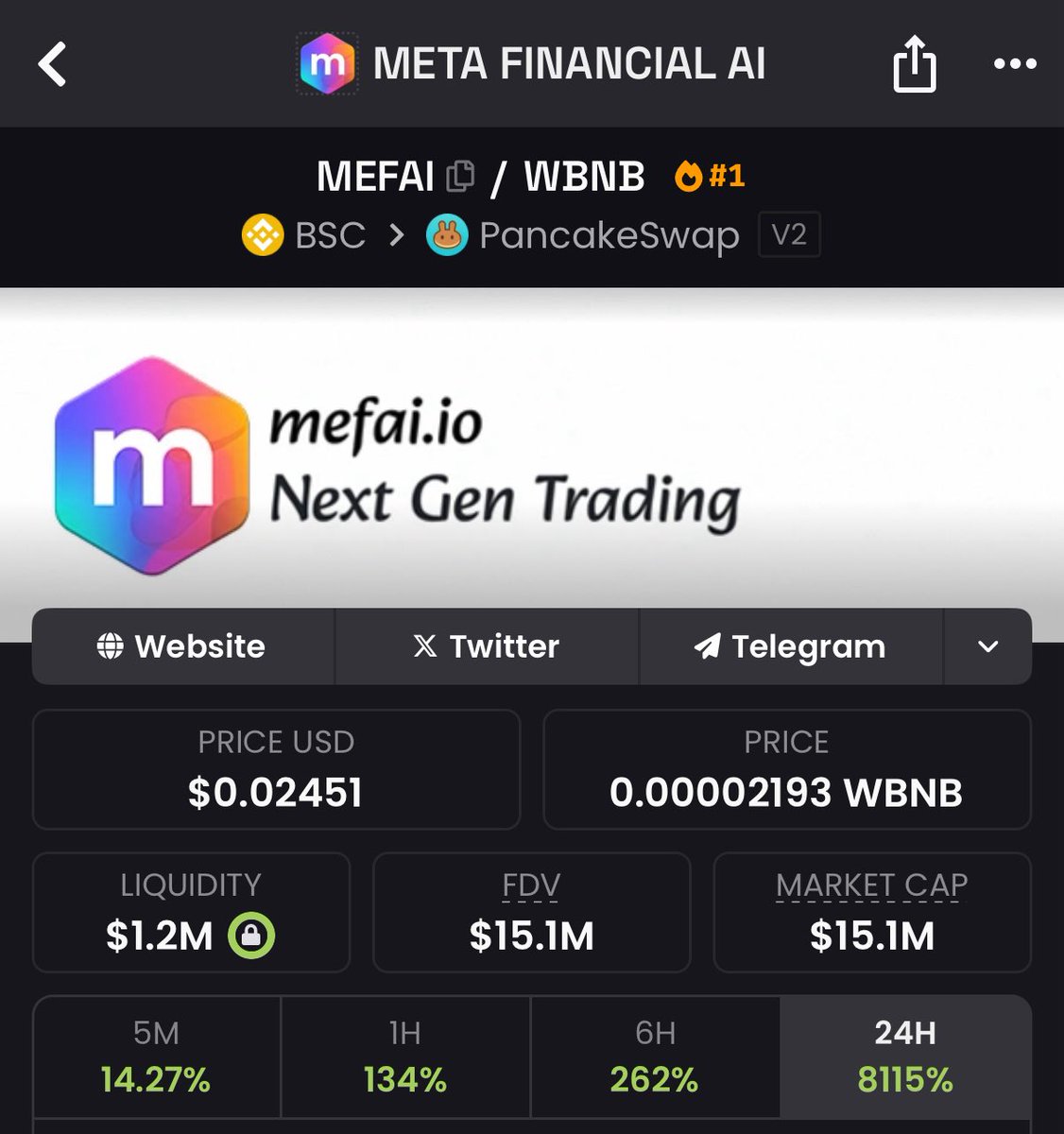Switch to the 1H timeframe

(405, 1057)
